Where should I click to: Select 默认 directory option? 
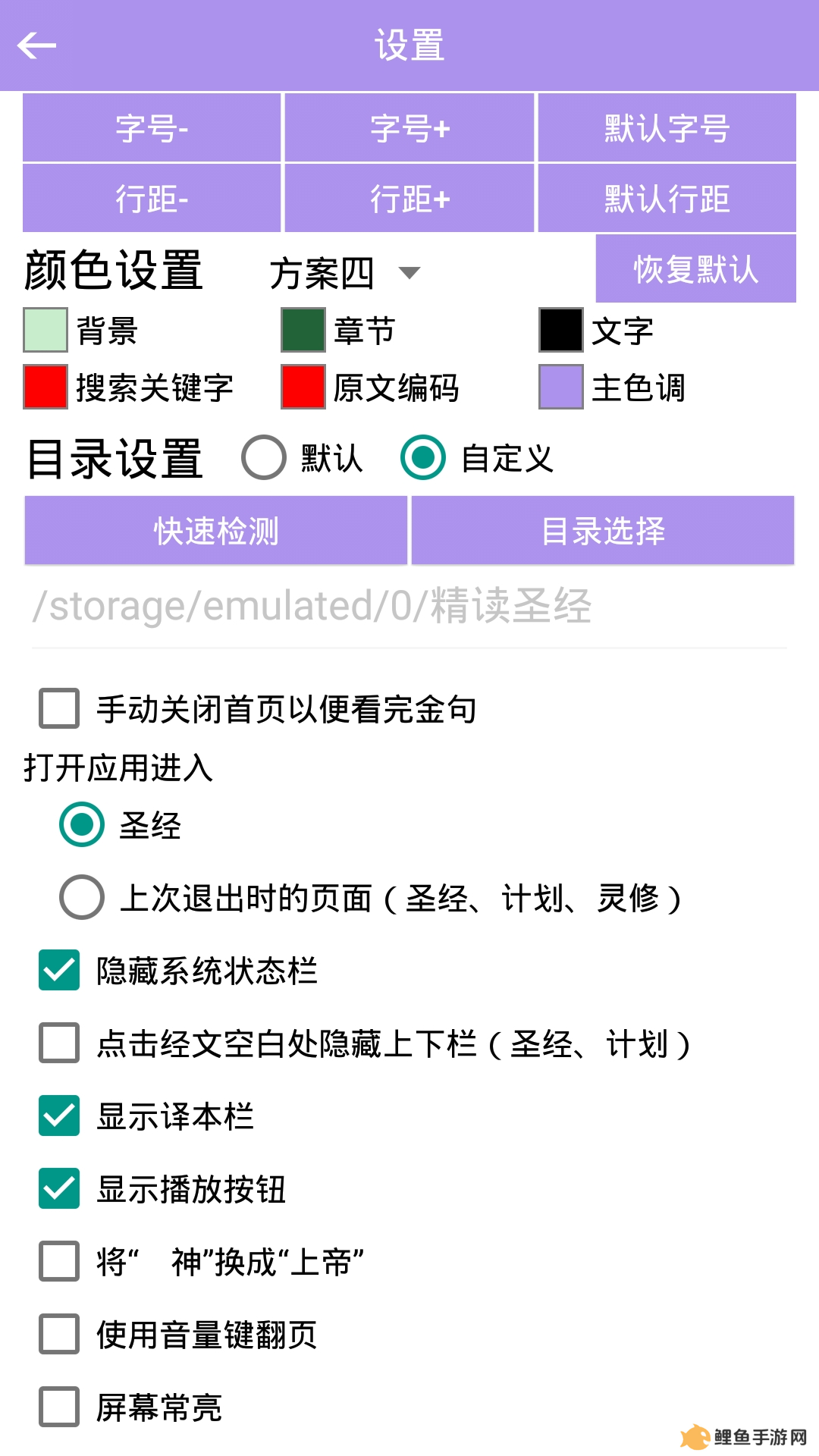pyautogui.click(x=264, y=457)
